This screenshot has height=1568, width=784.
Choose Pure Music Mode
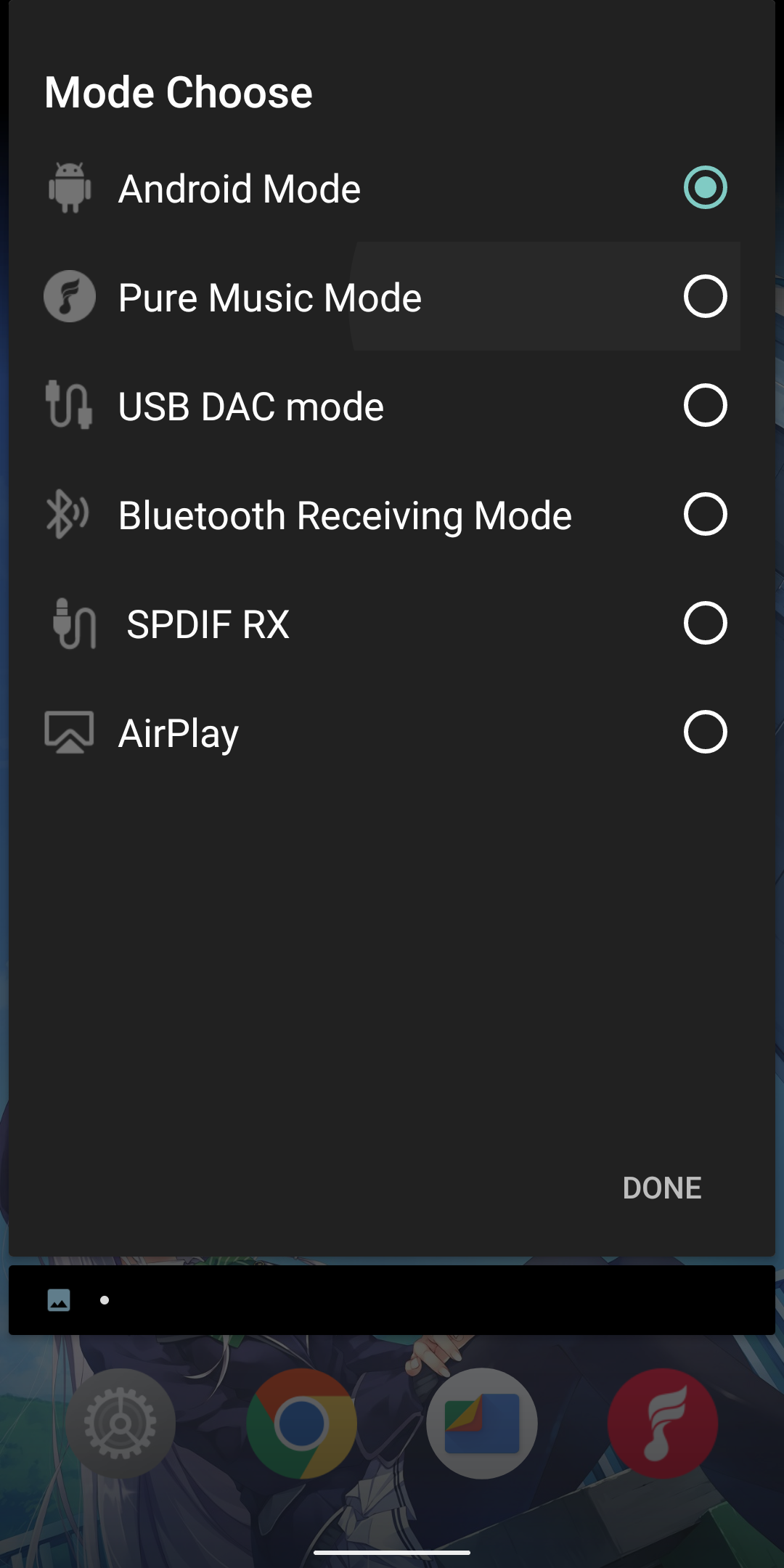704,297
